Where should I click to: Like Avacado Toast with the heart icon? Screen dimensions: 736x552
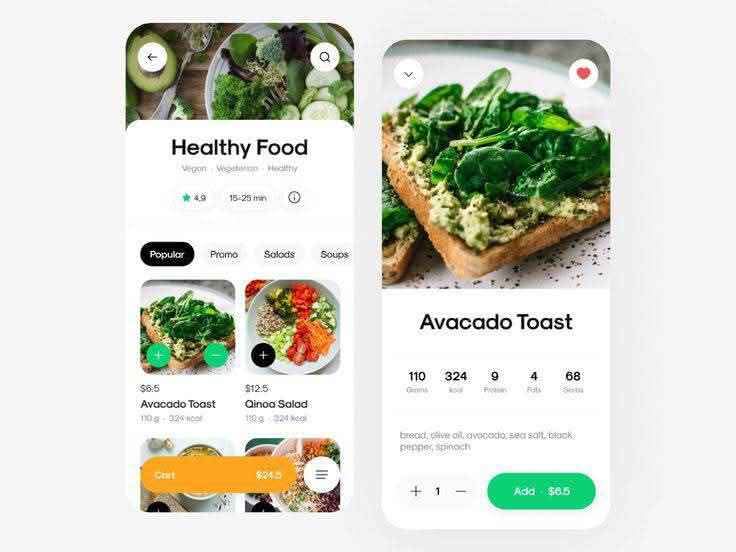(x=583, y=74)
